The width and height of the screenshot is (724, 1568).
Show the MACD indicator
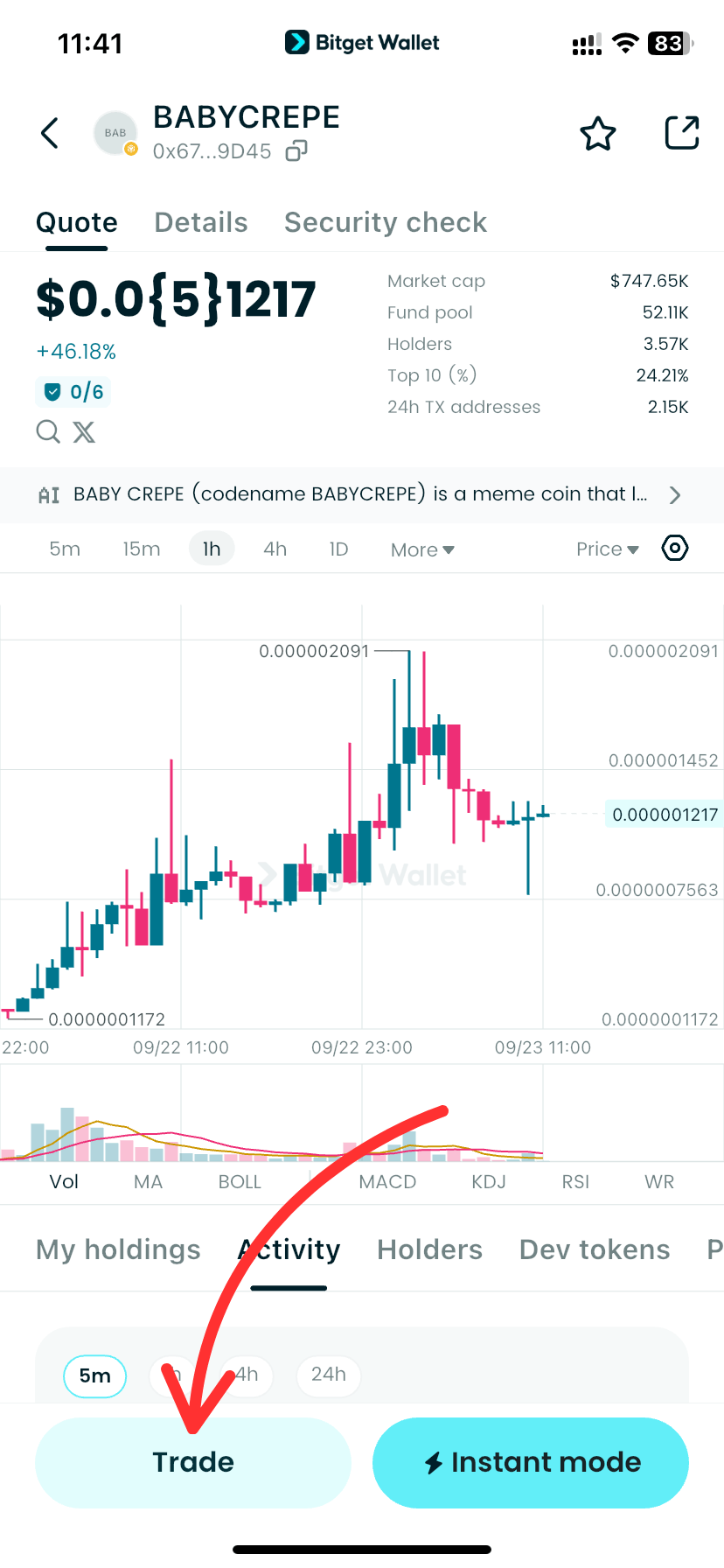point(387,1182)
